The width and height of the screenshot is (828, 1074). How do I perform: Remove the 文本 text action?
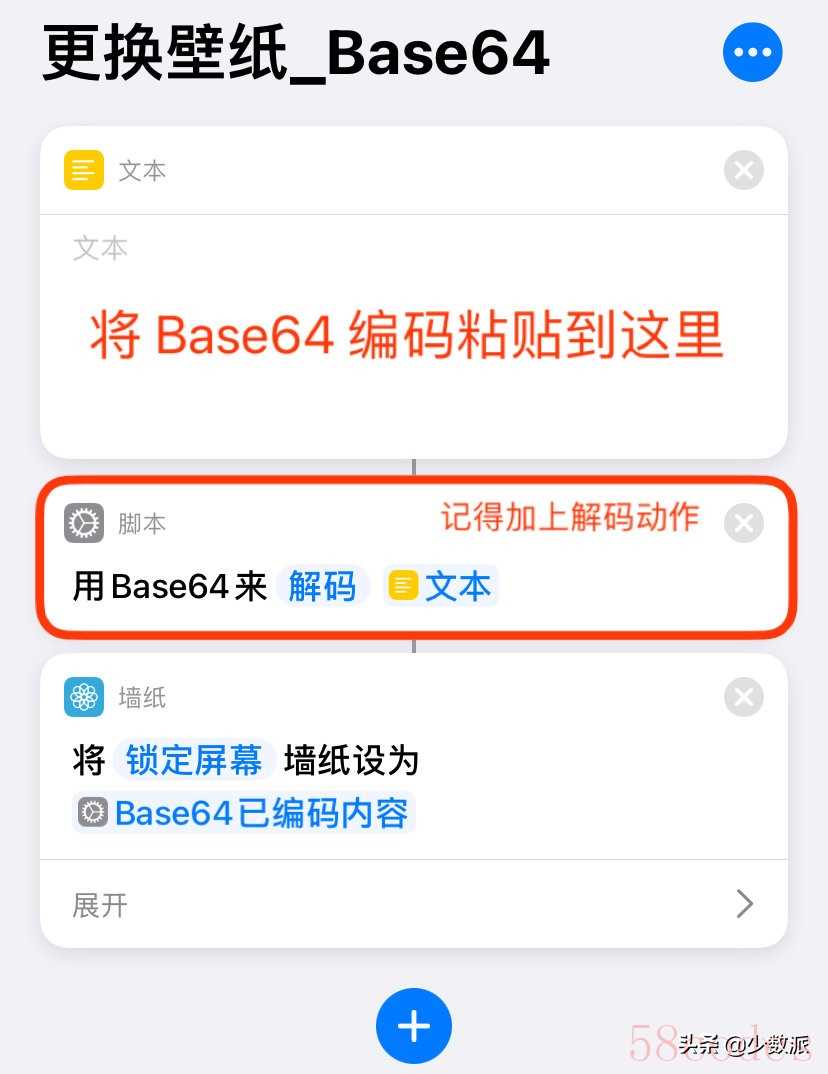(743, 171)
